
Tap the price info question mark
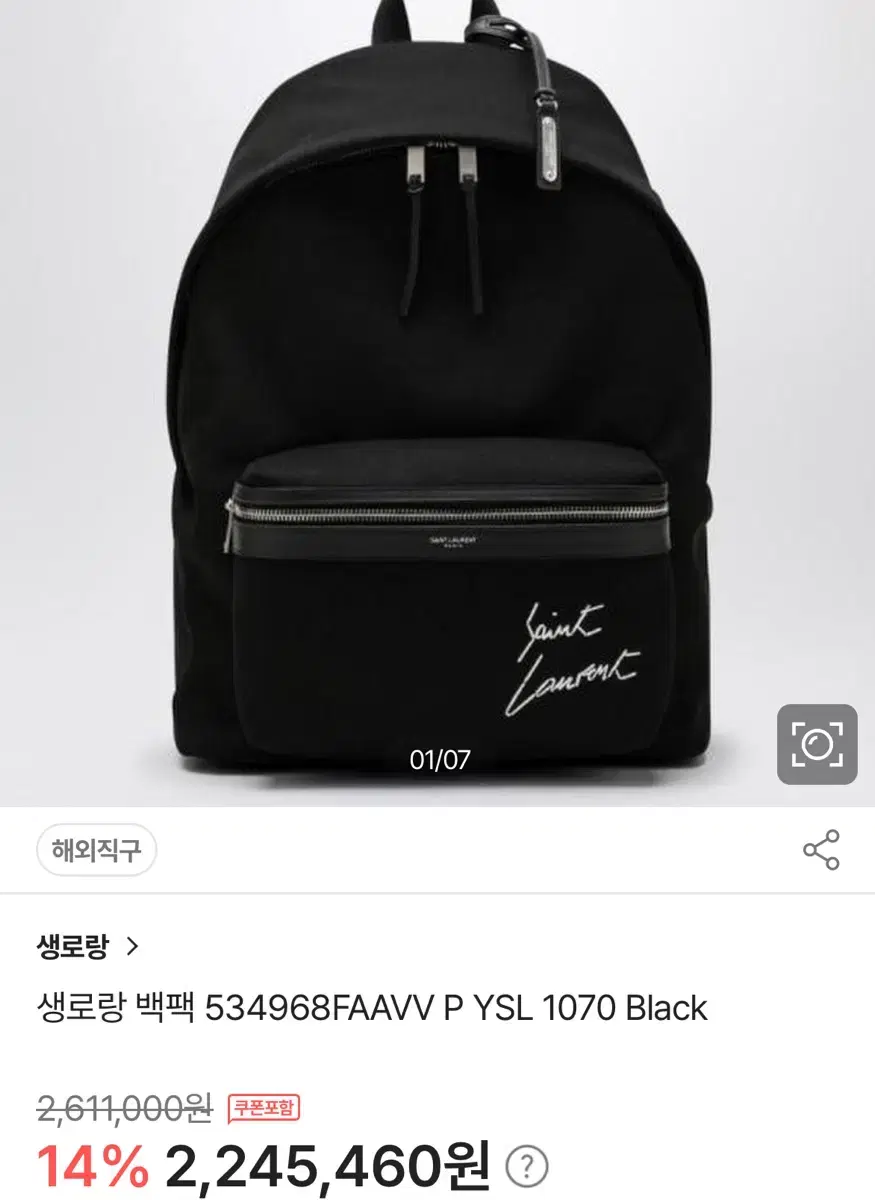click(x=527, y=1164)
